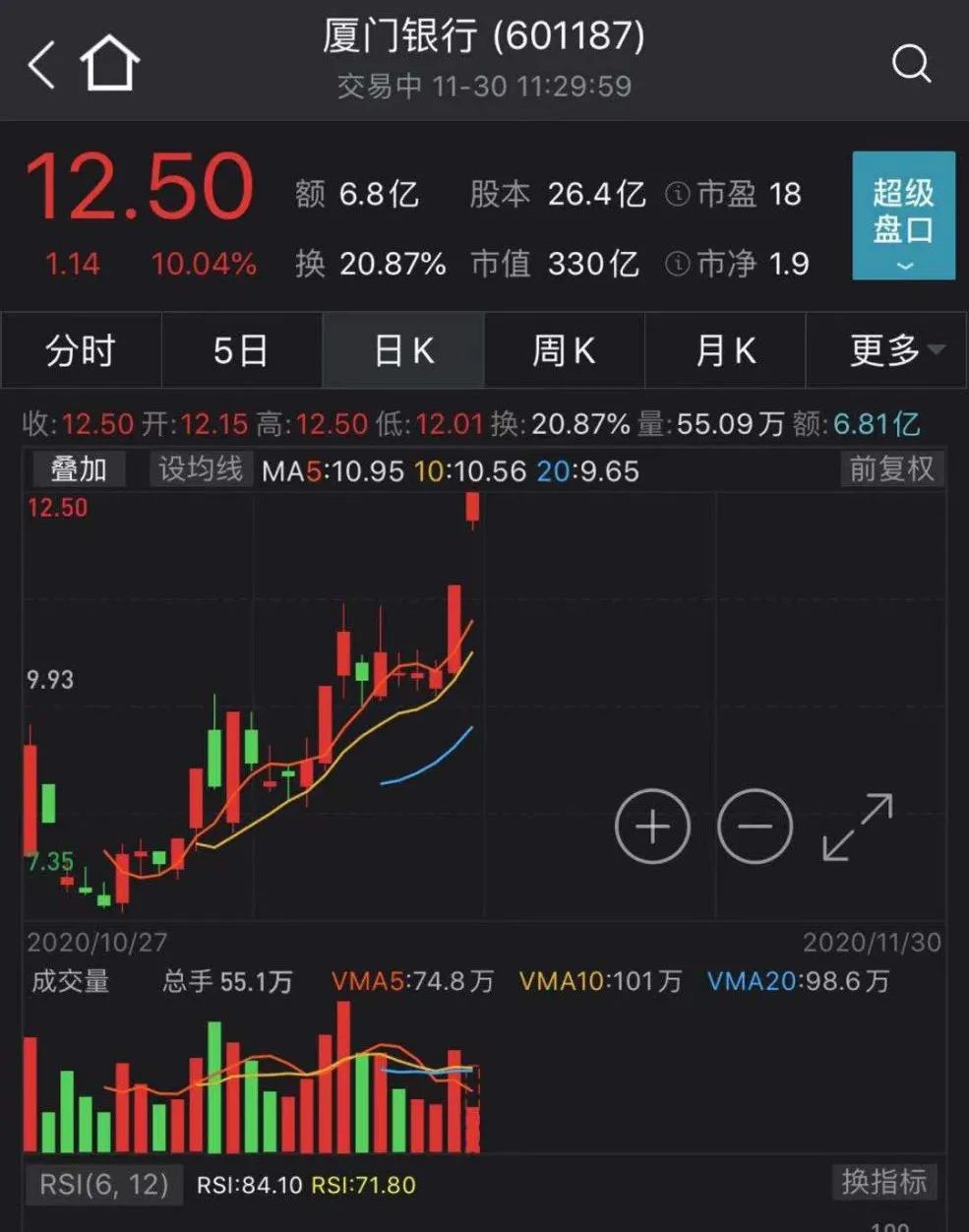Zoom in the K-line chart
969x1232 pixels.
(652, 827)
